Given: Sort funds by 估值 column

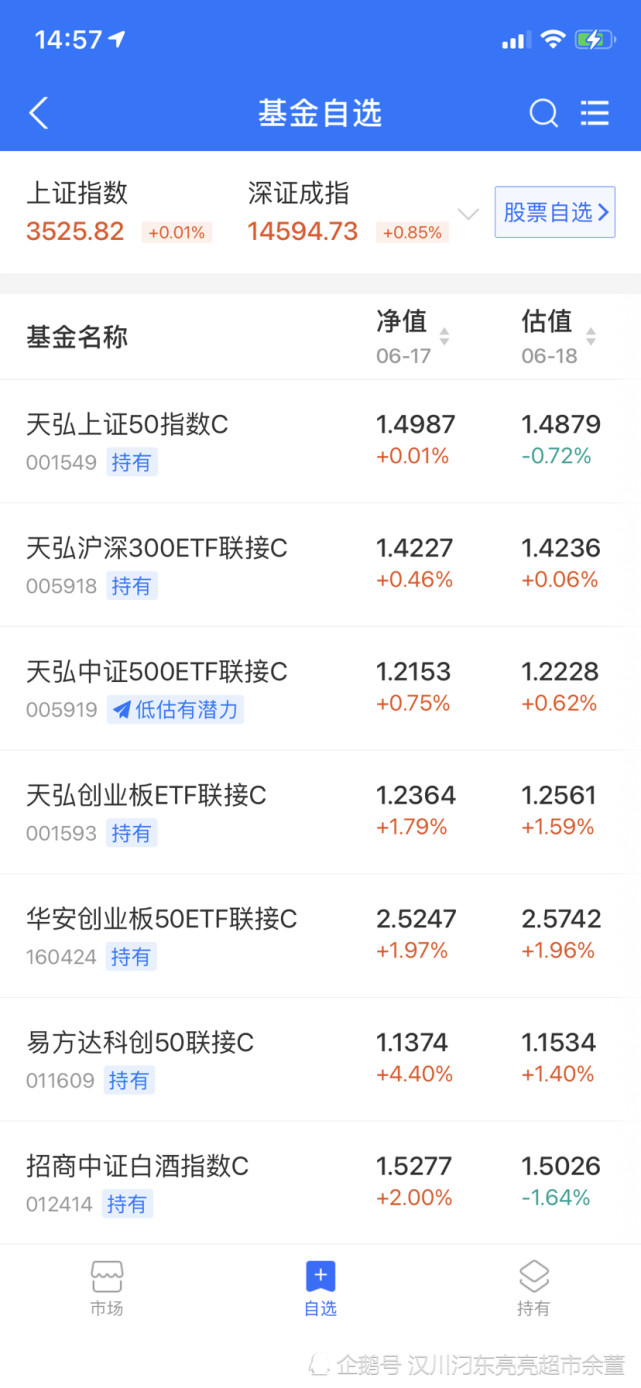Looking at the screenshot, I should pyautogui.click(x=558, y=336).
